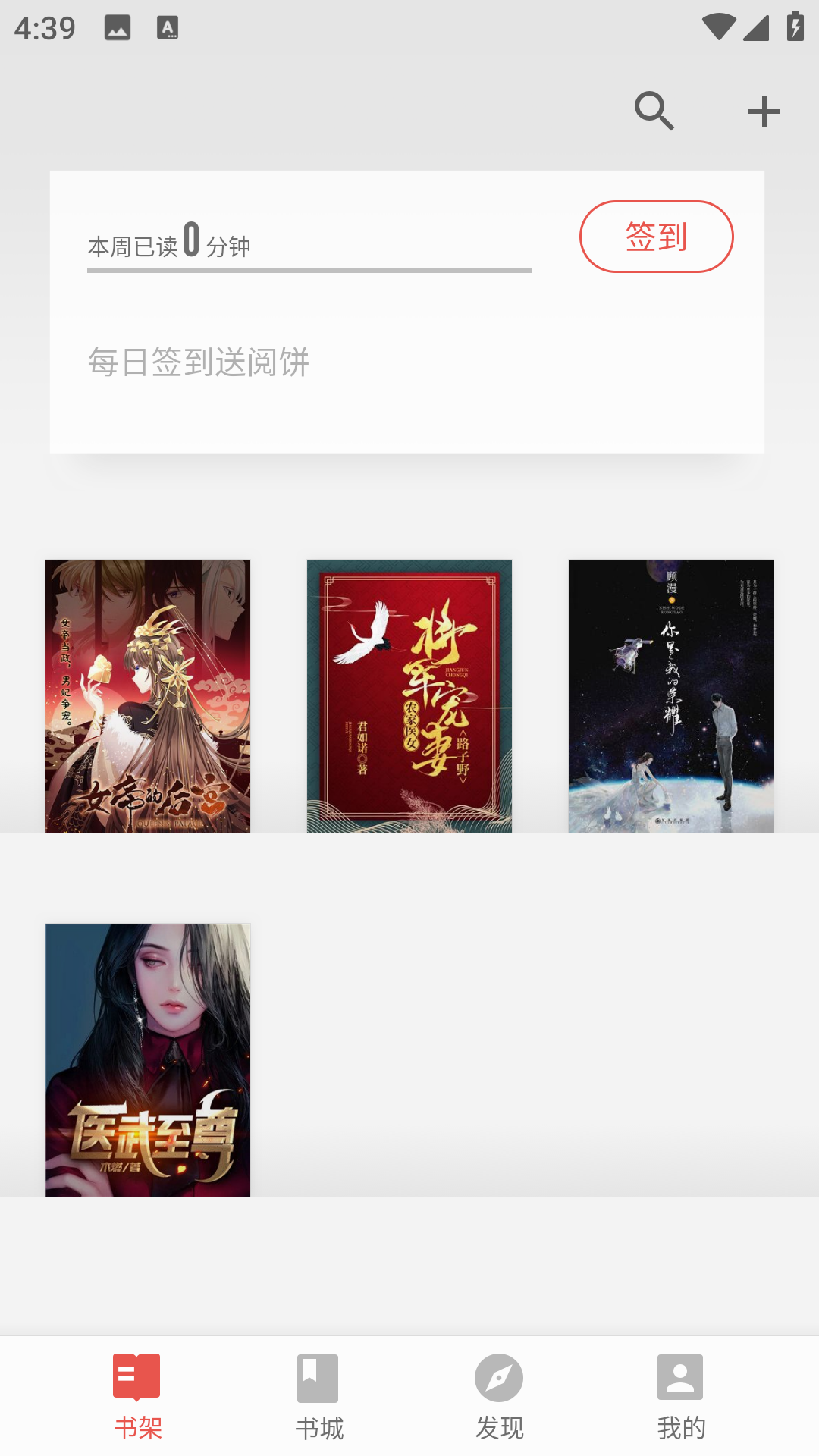Switch to the 我的 profile tab

pyautogui.click(x=680, y=1397)
